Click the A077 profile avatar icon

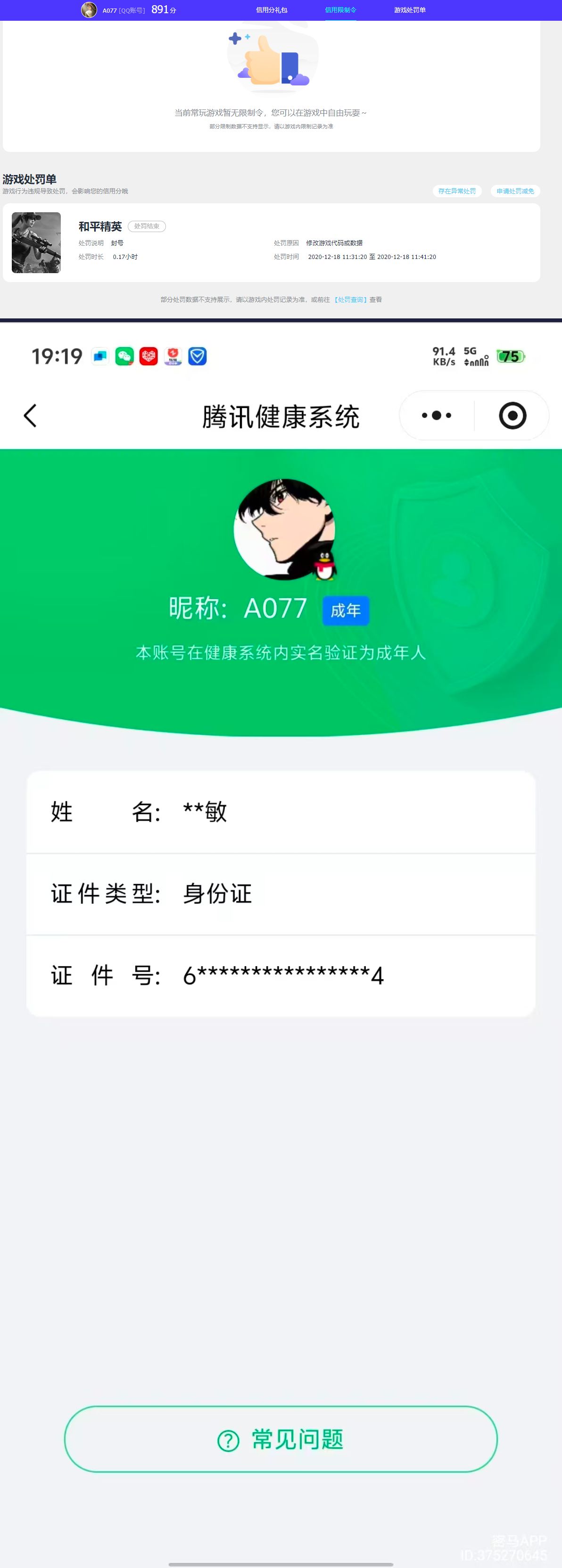(x=90, y=10)
